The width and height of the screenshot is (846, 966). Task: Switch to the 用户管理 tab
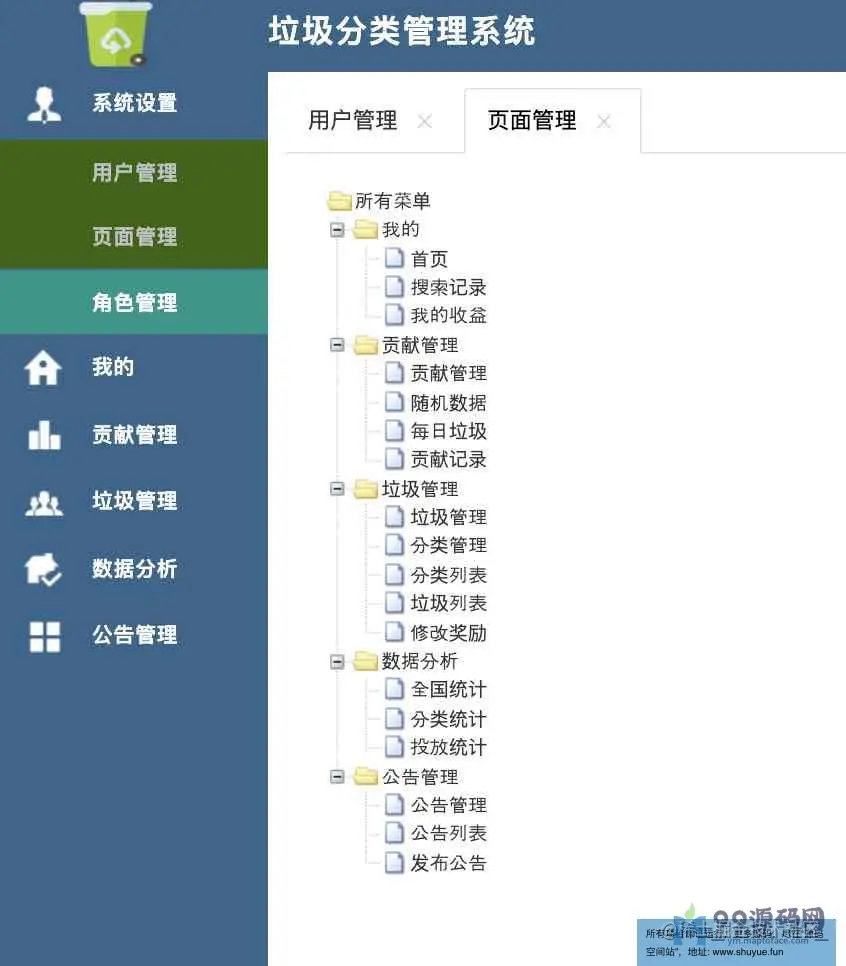(x=352, y=120)
